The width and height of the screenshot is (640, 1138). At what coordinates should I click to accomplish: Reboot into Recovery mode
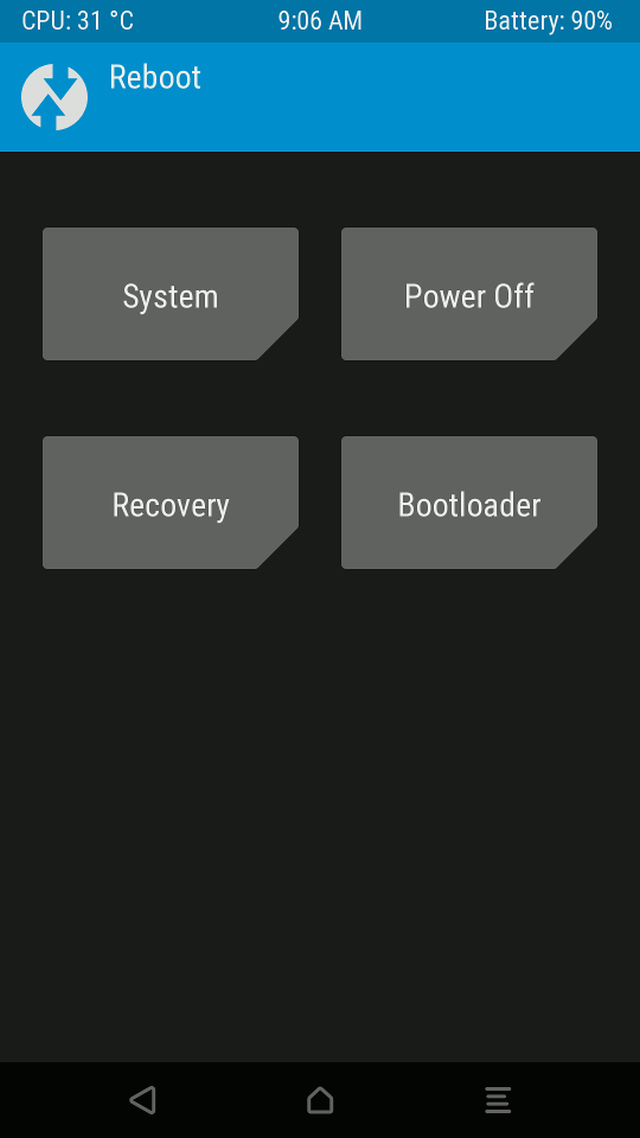pos(170,503)
